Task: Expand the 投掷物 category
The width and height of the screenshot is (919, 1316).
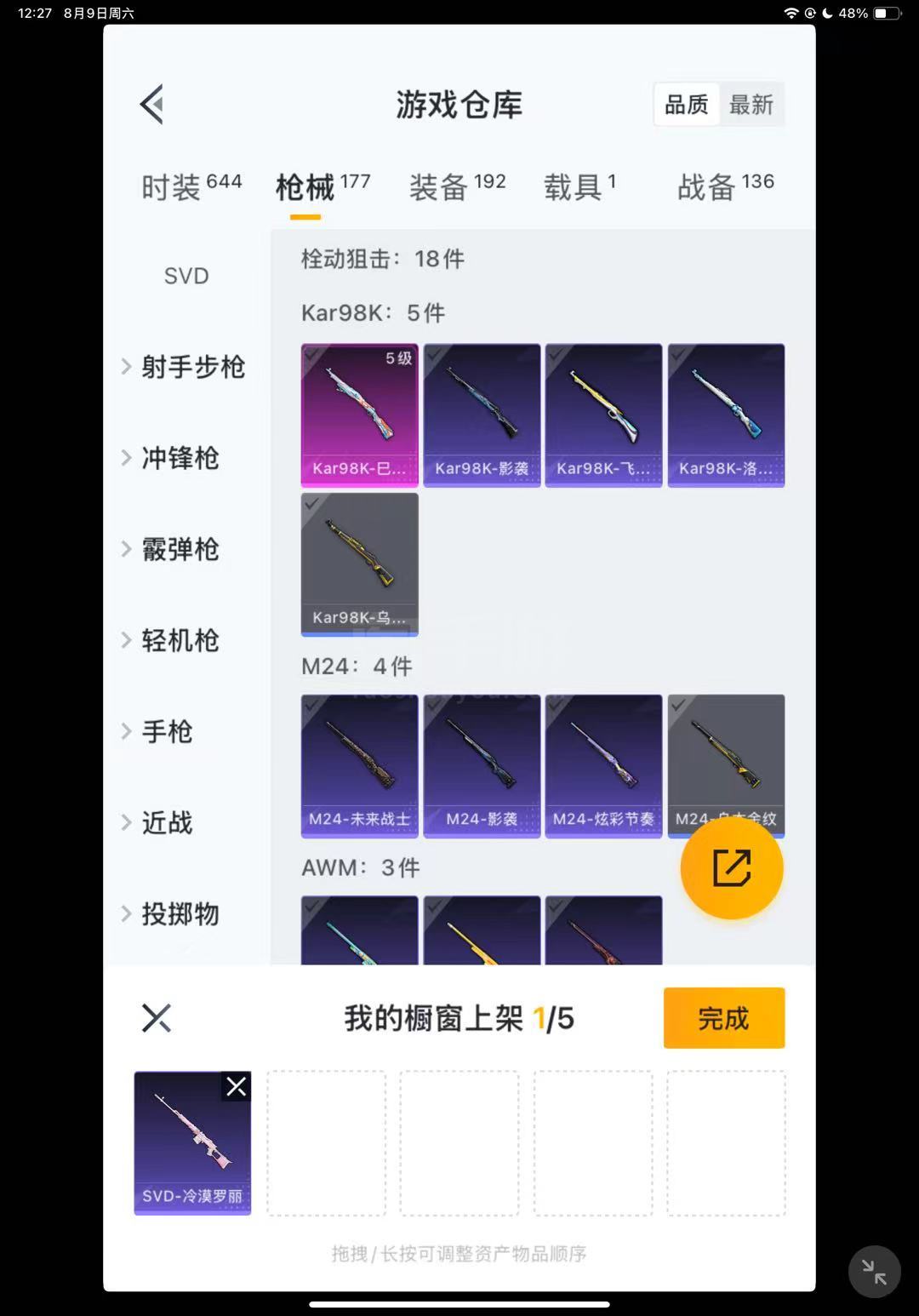Action: (170, 913)
